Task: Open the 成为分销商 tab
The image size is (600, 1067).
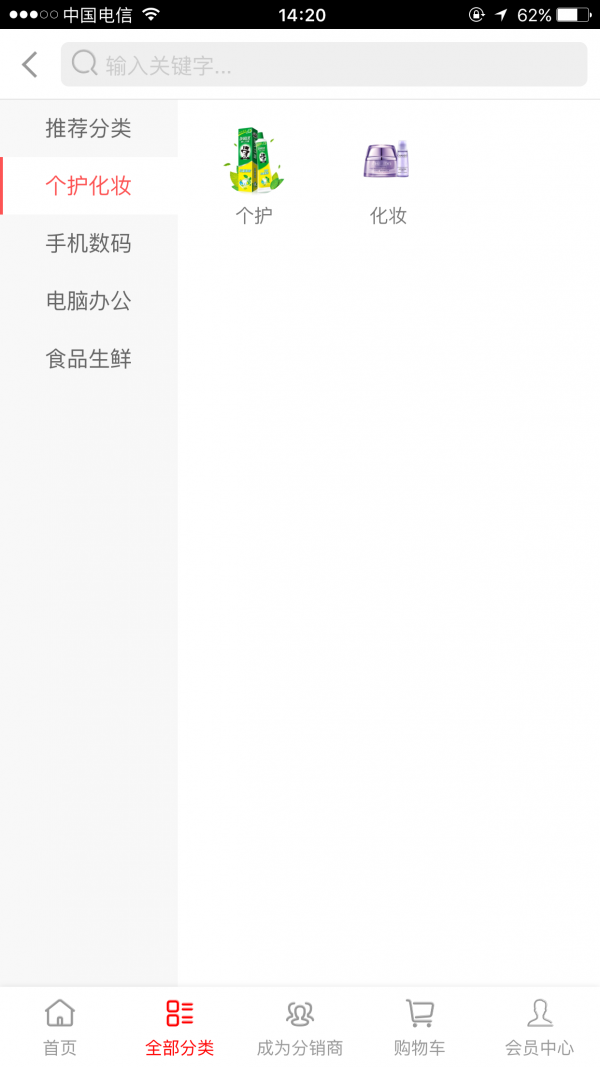Action: pyautogui.click(x=300, y=1028)
